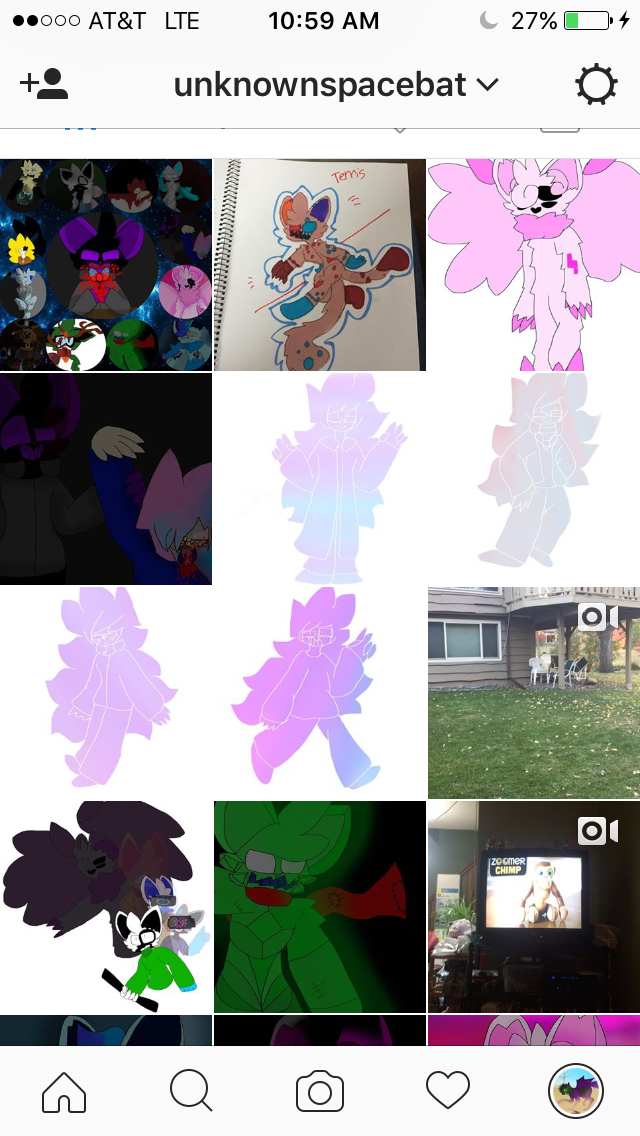Open the settings gear
This screenshot has width=640, height=1136.
[596, 86]
